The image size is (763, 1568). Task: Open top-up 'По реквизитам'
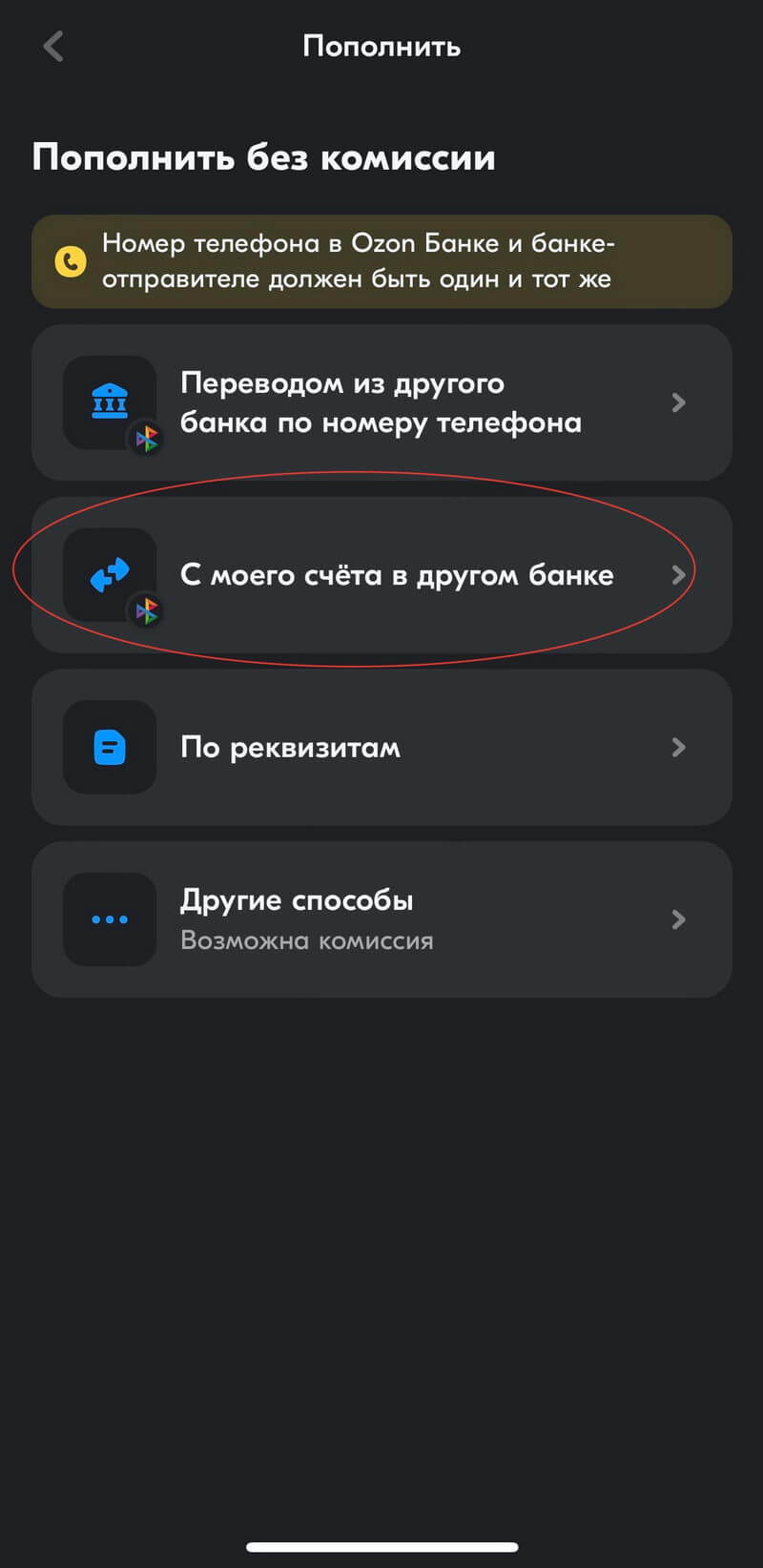(x=381, y=747)
